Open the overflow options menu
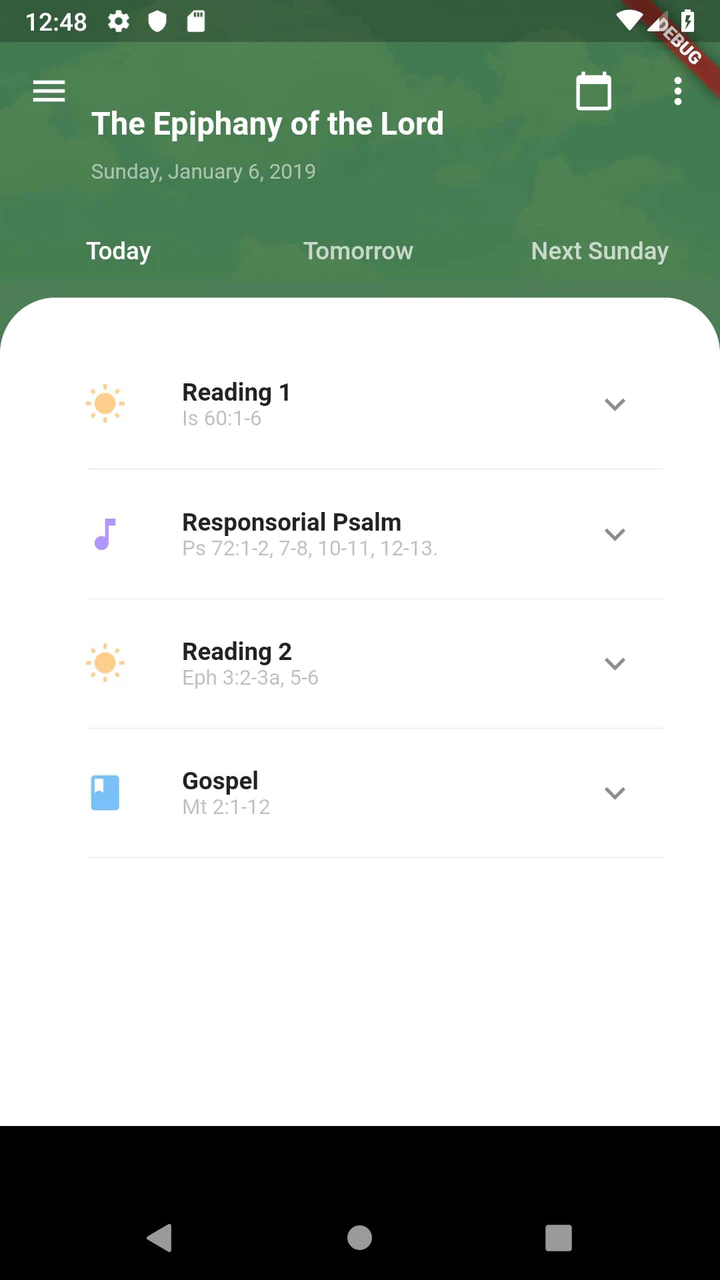Screen dimensions: 720x1280 tap(678, 92)
